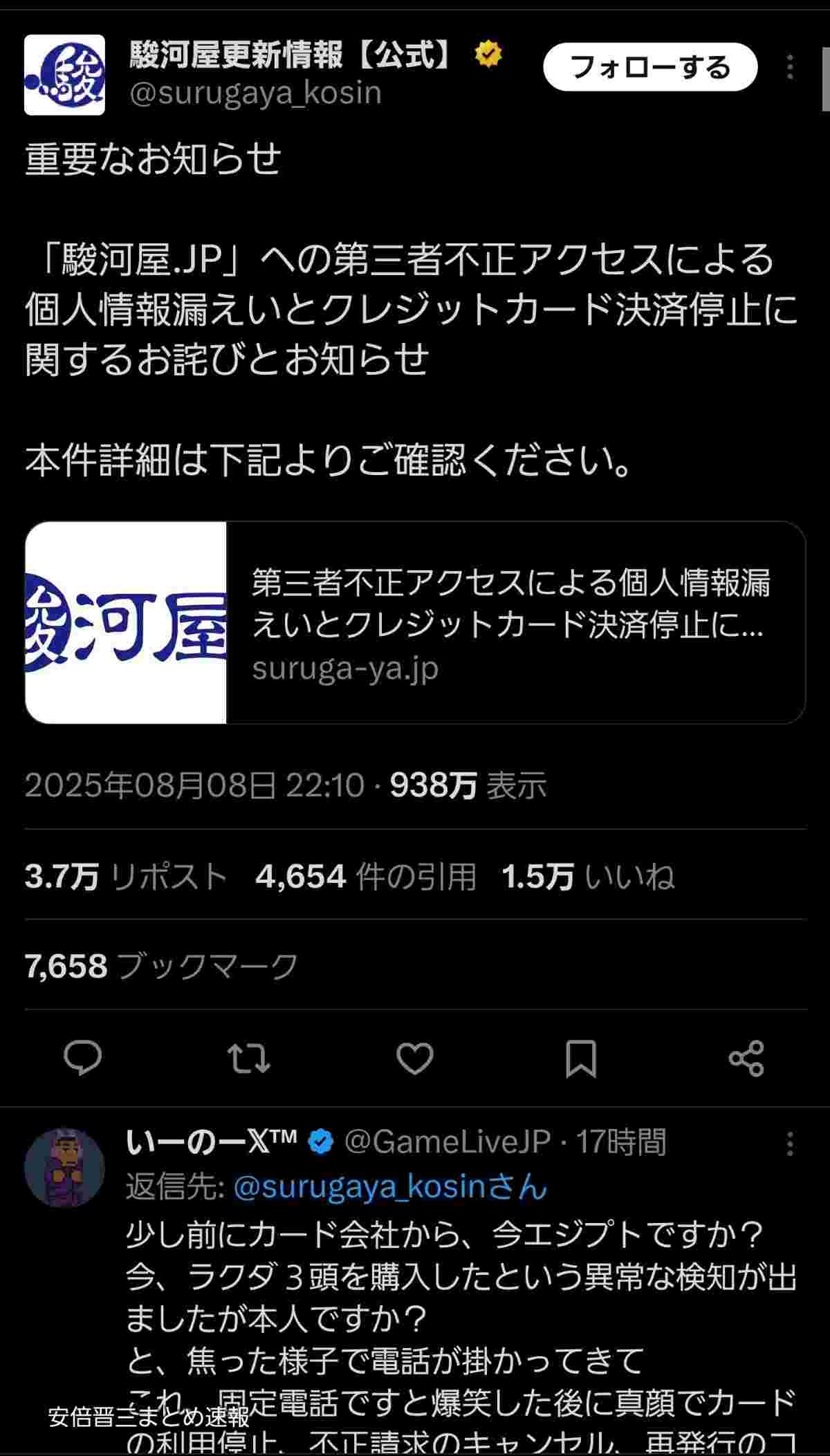Open the @surugaya_kosin mention in the reply
Screen dimensions: 830x1456
[391, 1187]
